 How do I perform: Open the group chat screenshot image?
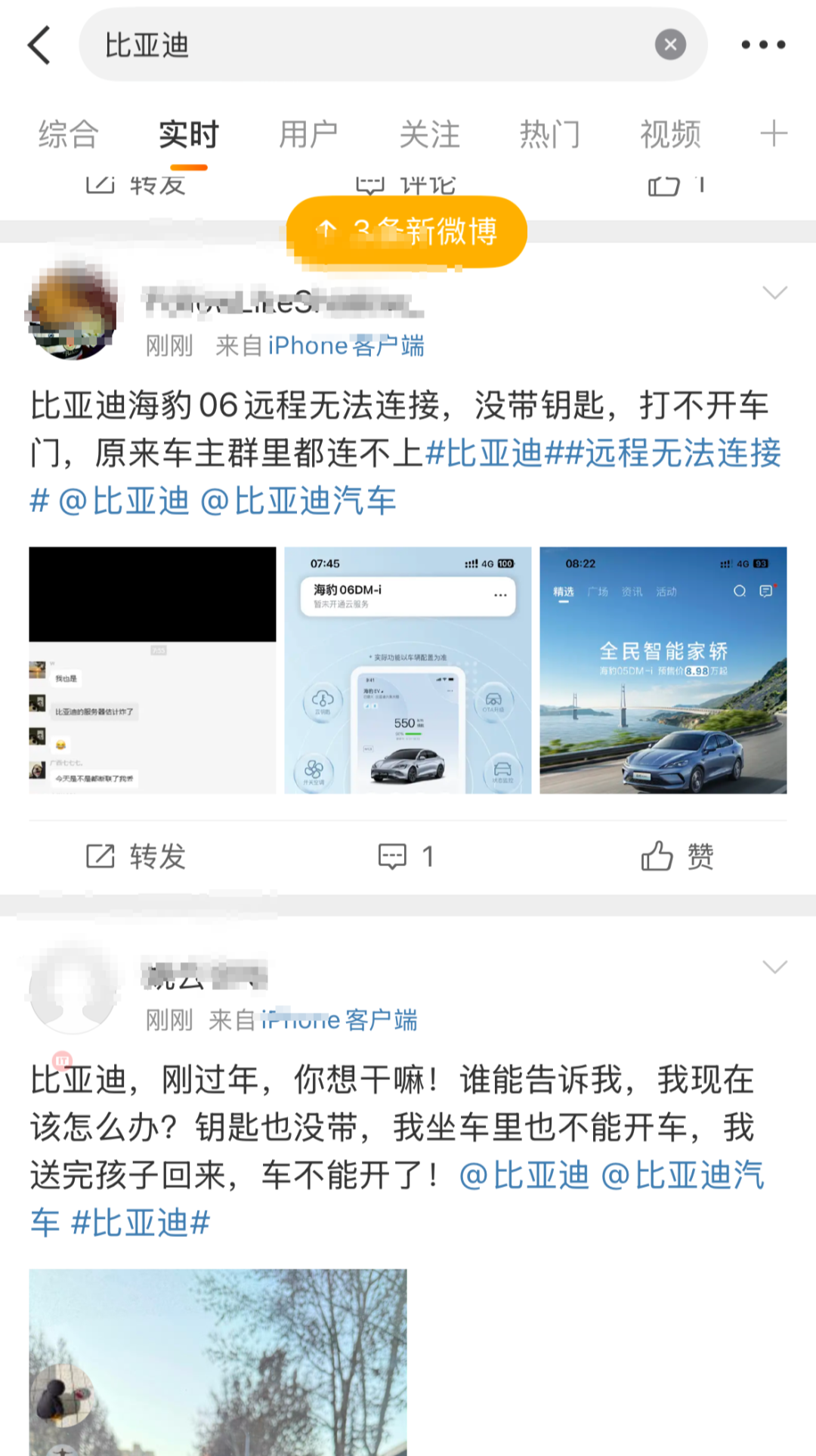click(153, 670)
